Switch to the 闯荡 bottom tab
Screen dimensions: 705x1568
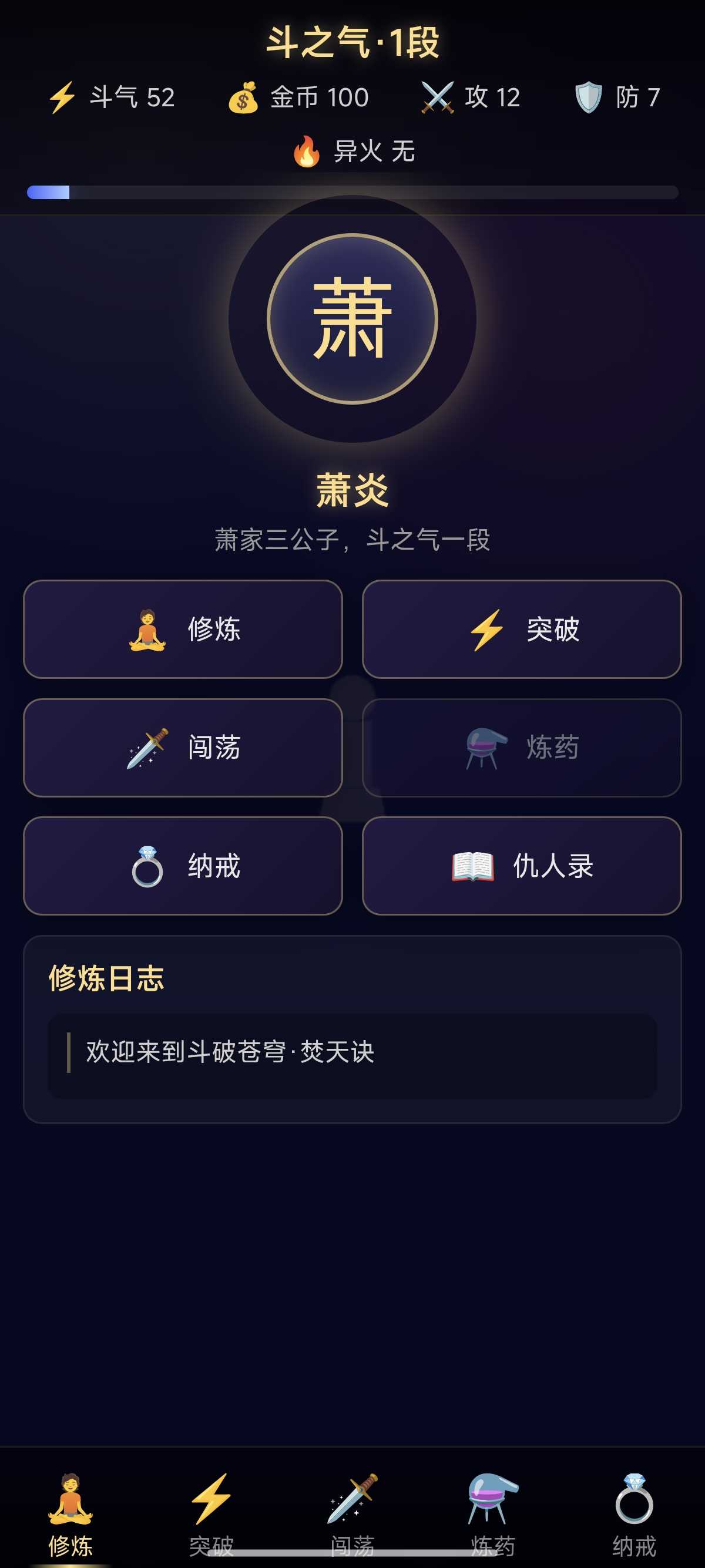click(x=352, y=1514)
